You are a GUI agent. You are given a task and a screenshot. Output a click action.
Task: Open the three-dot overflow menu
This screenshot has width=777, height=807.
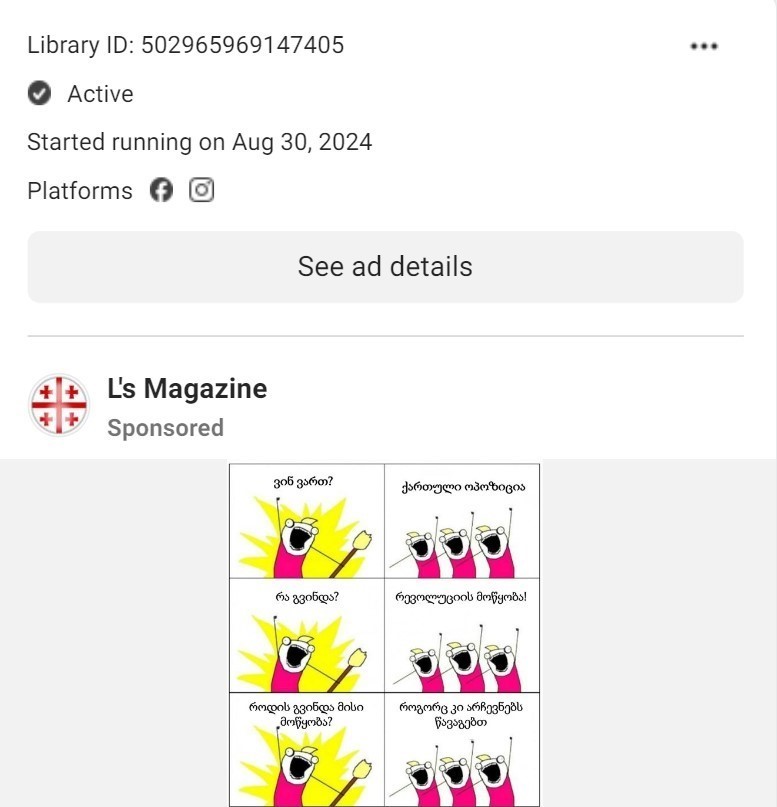pyautogui.click(x=704, y=46)
